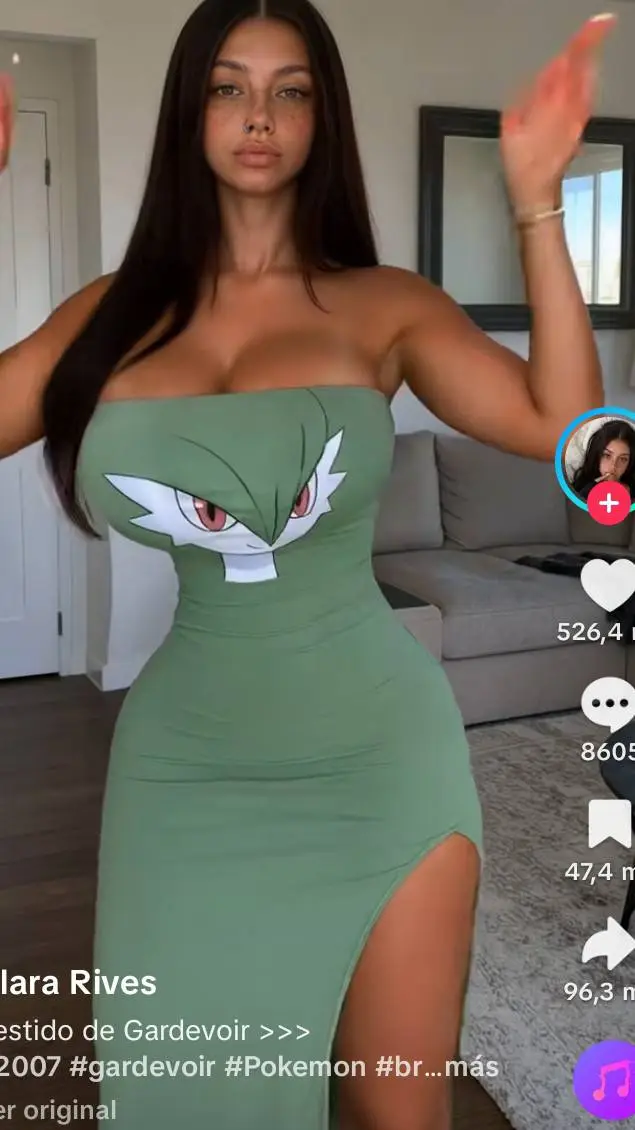
Task: Open the spinning music disc sound
Action: click(607, 1081)
